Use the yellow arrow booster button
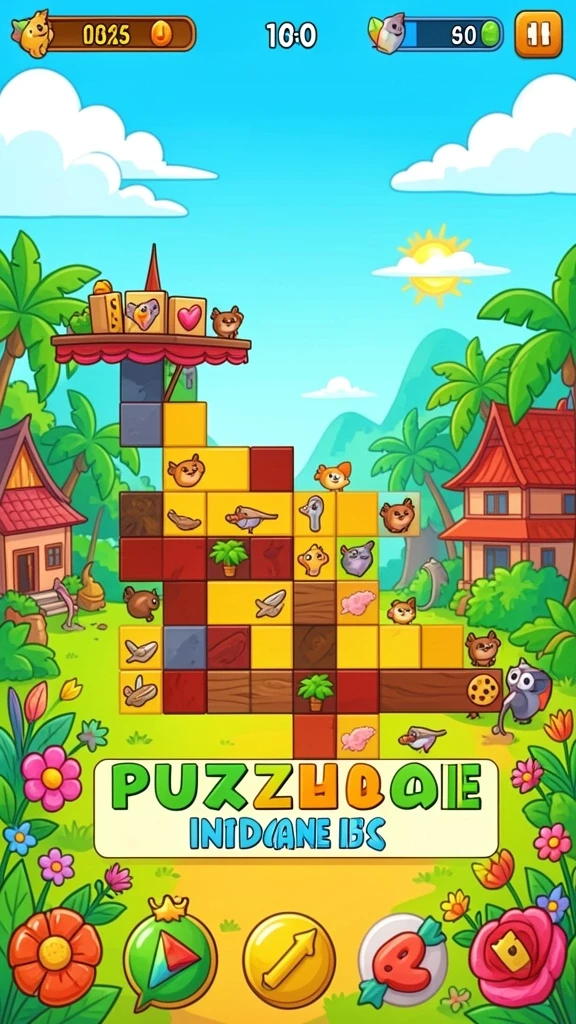The width and height of the screenshot is (576, 1024). pos(289,961)
